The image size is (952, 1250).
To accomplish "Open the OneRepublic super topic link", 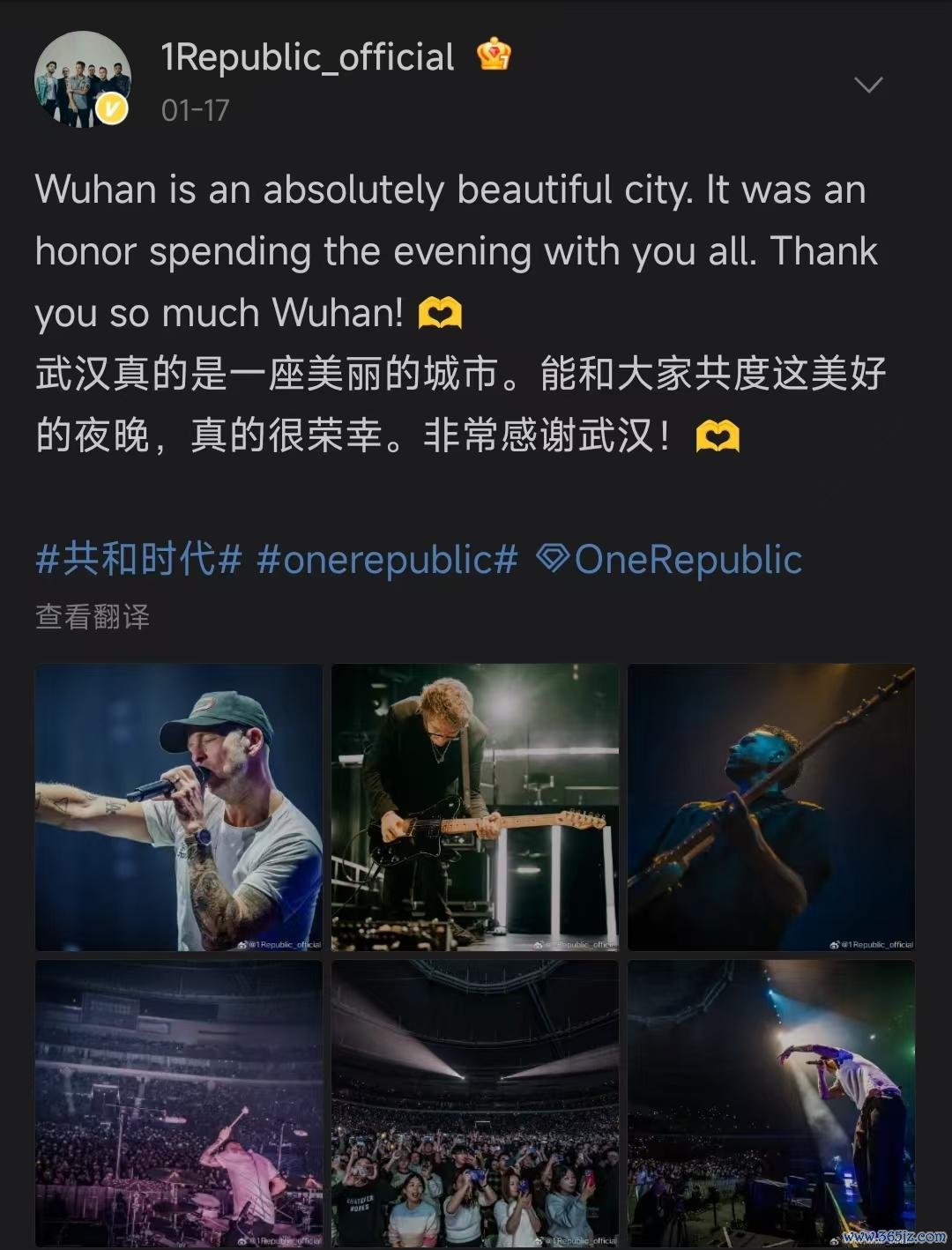I will pos(671,560).
